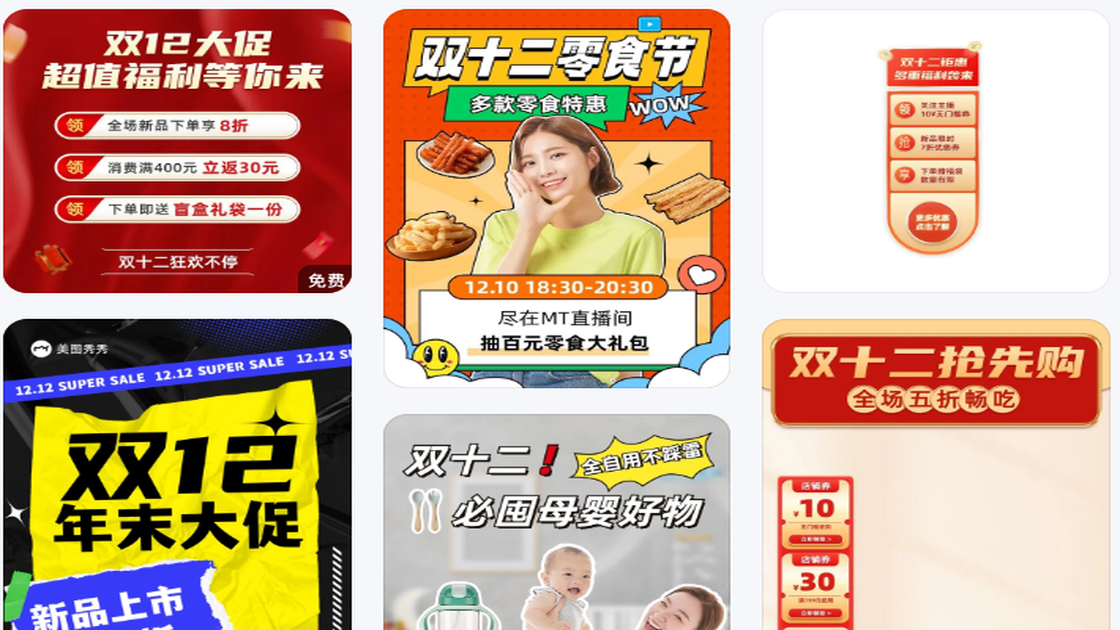Open the 必囤母婴好物 baby products template
Viewport: 1120px width, 630px height.
(556, 522)
